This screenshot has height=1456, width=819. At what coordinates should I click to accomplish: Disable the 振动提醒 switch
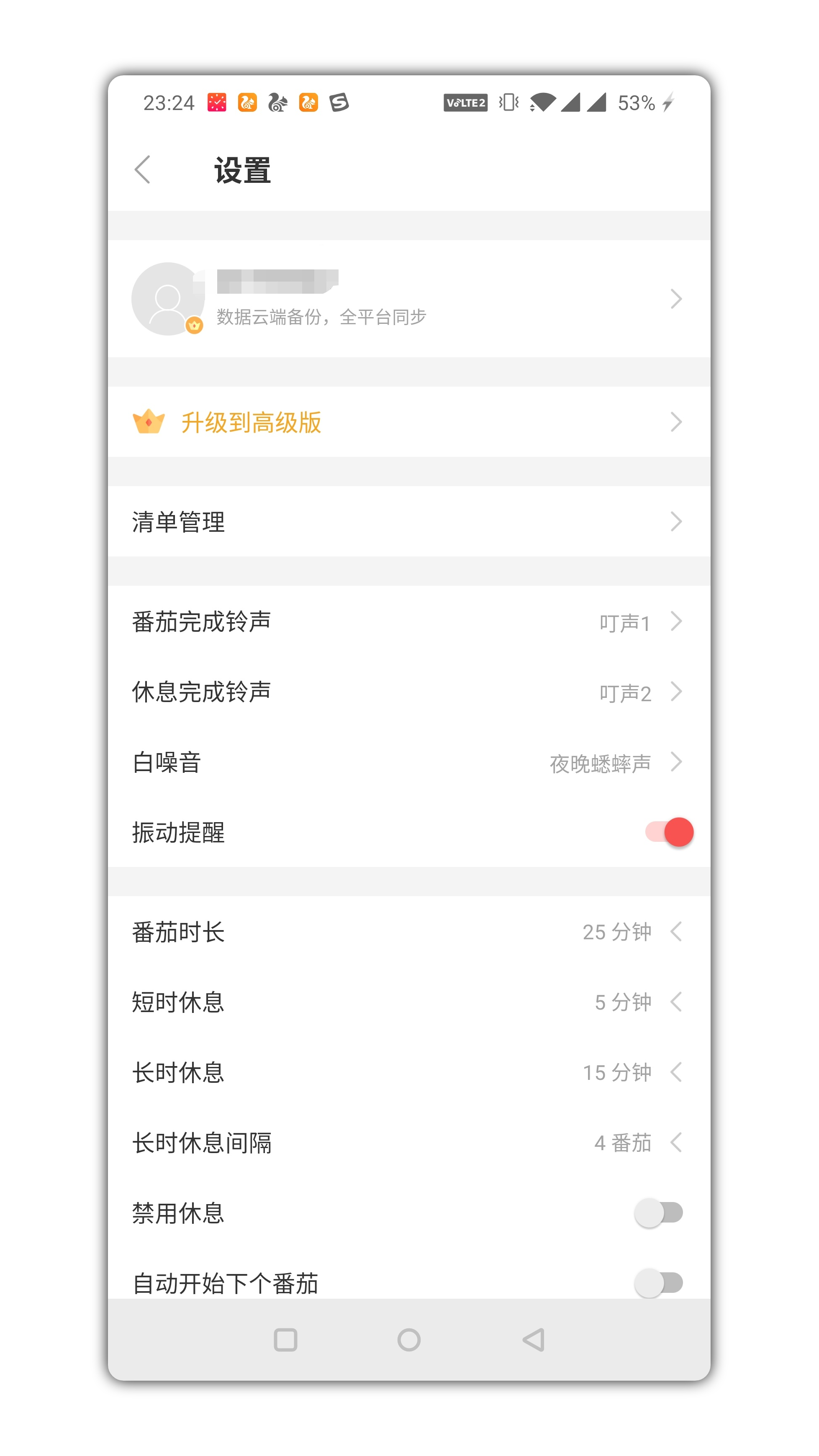point(669,832)
